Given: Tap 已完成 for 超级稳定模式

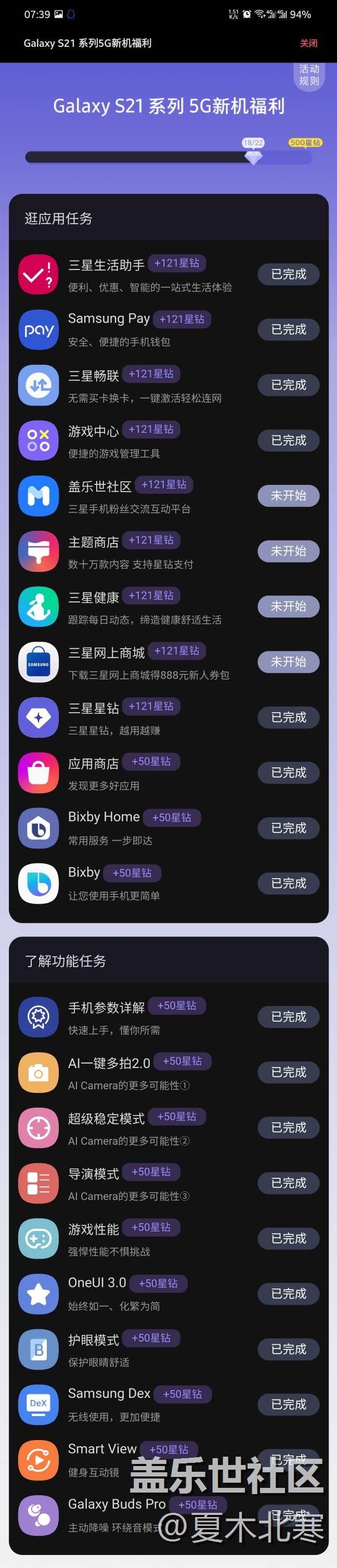Looking at the screenshot, I should tap(288, 1127).
